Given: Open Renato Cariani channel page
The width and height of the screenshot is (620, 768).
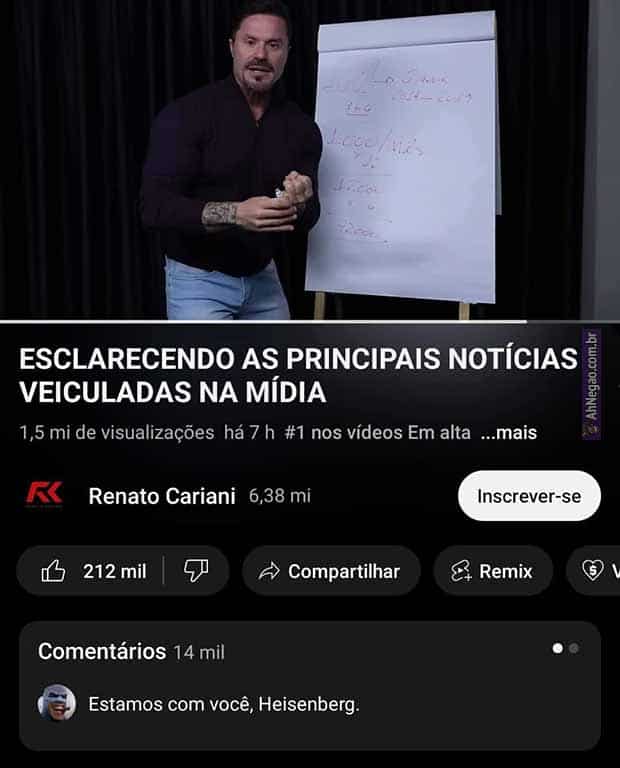Looking at the screenshot, I should tap(160, 495).
